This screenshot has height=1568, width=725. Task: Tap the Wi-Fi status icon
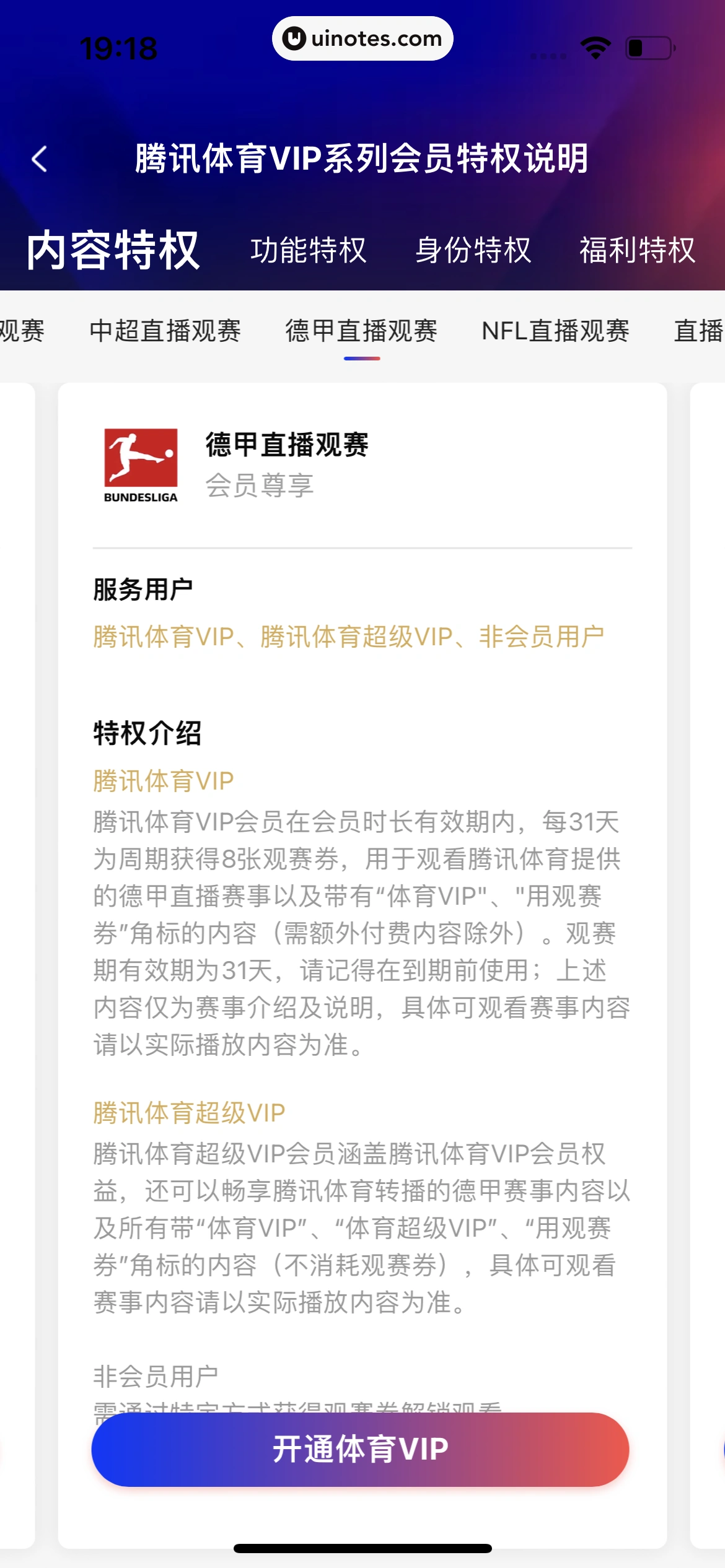coord(595,46)
